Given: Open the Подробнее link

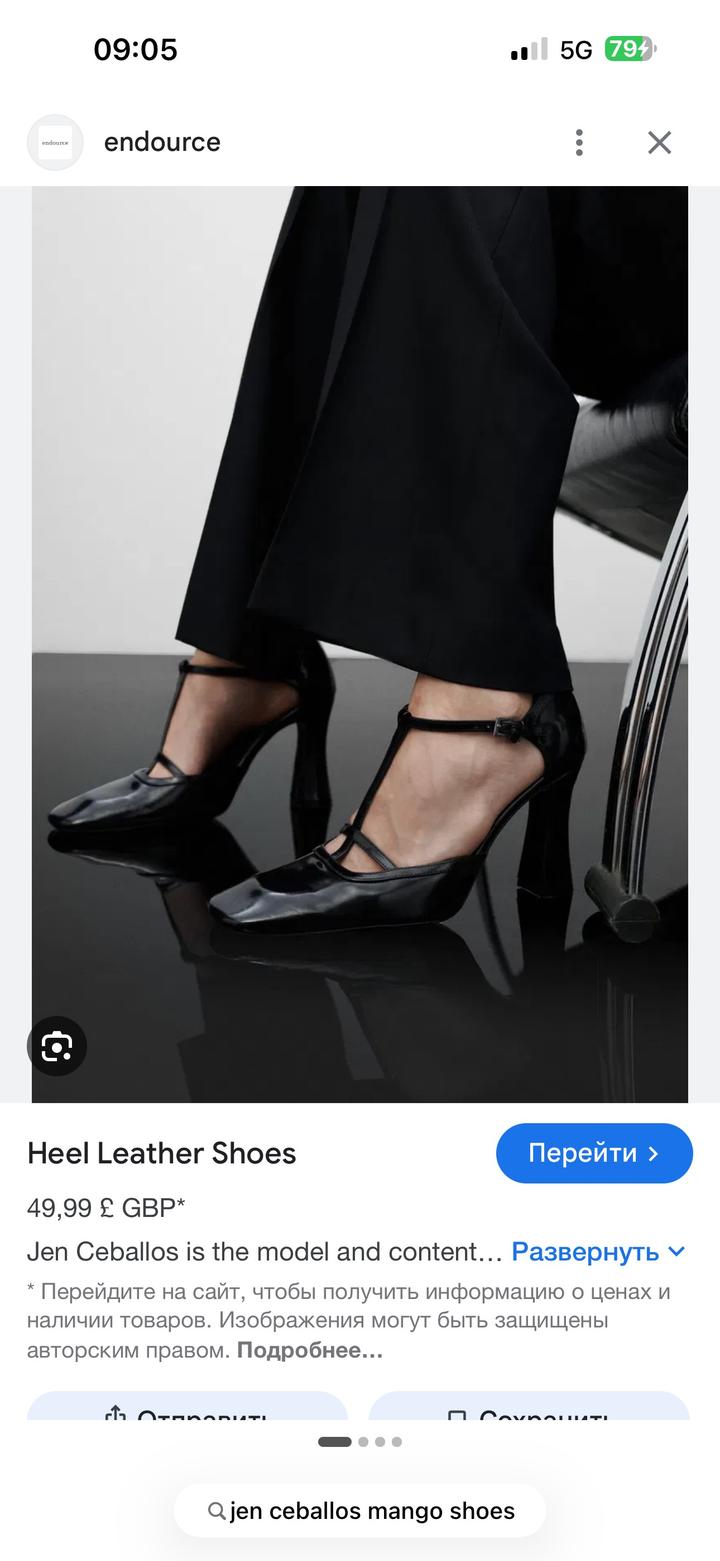Looking at the screenshot, I should (x=310, y=1351).
